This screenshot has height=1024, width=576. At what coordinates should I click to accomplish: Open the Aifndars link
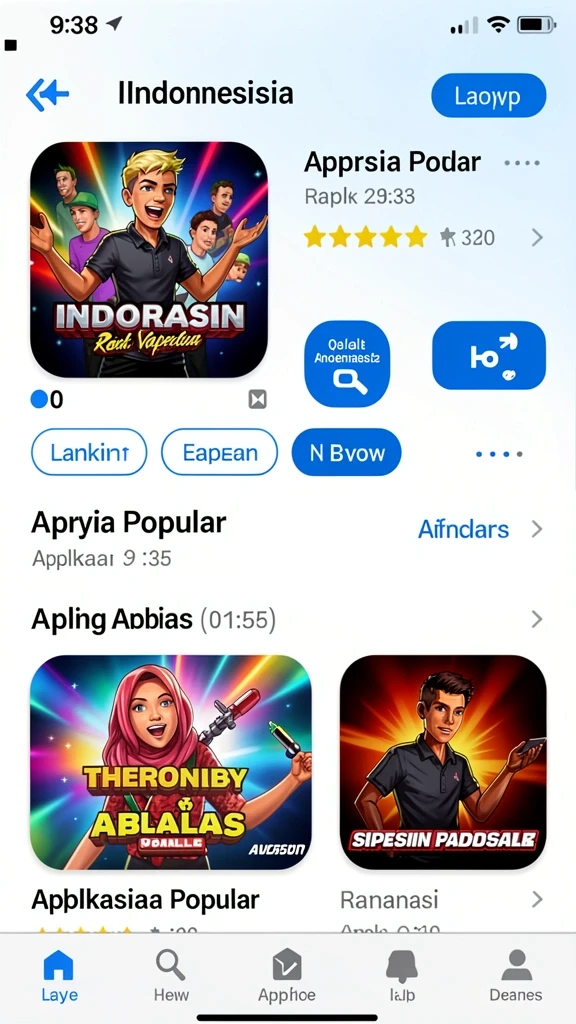(464, 529)
